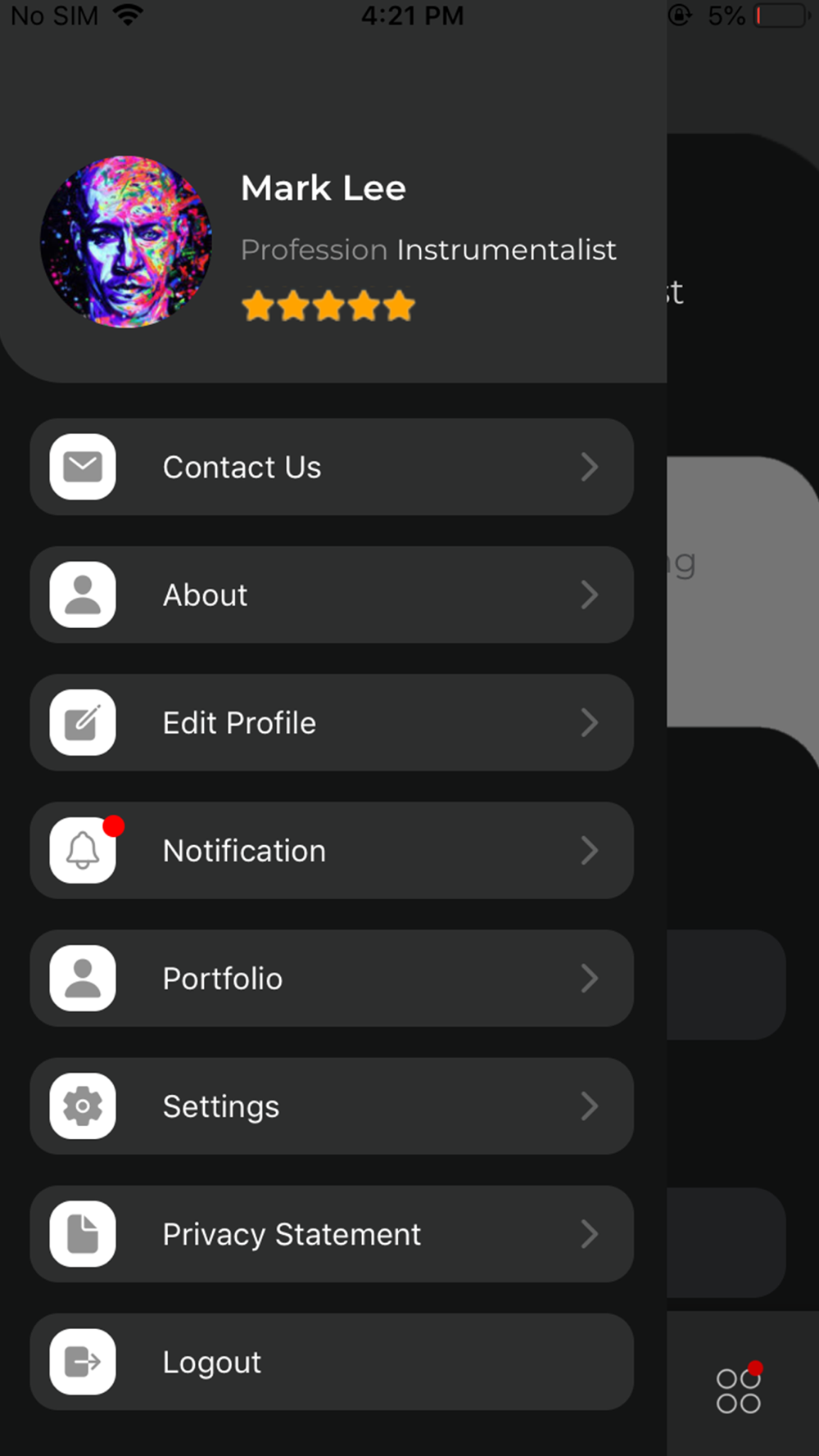This screenshot has width=819, height=1456.
Task: Open Settings from the drawer
Action: coord(332,1106)
